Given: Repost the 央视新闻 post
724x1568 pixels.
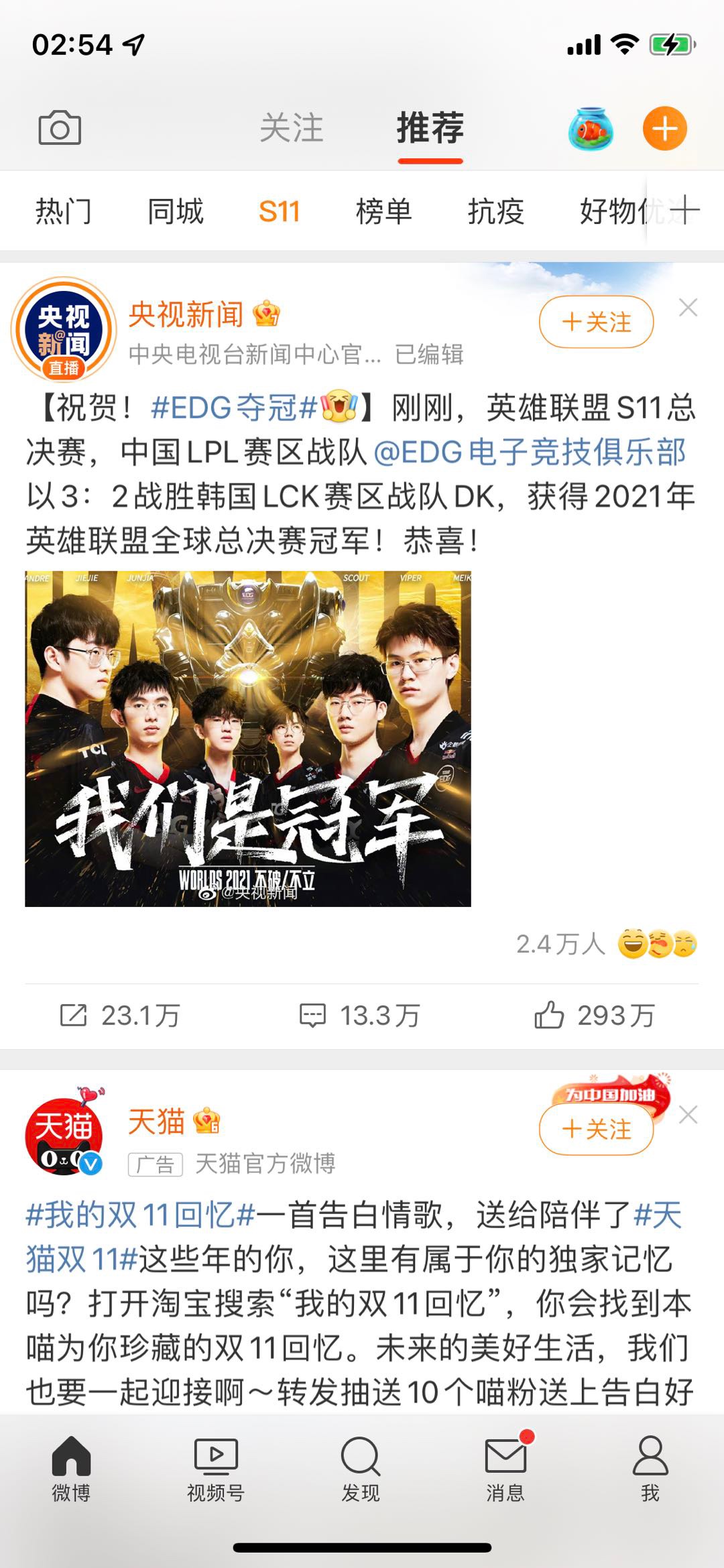Looking at the screenshot, I should point(121,1016).
